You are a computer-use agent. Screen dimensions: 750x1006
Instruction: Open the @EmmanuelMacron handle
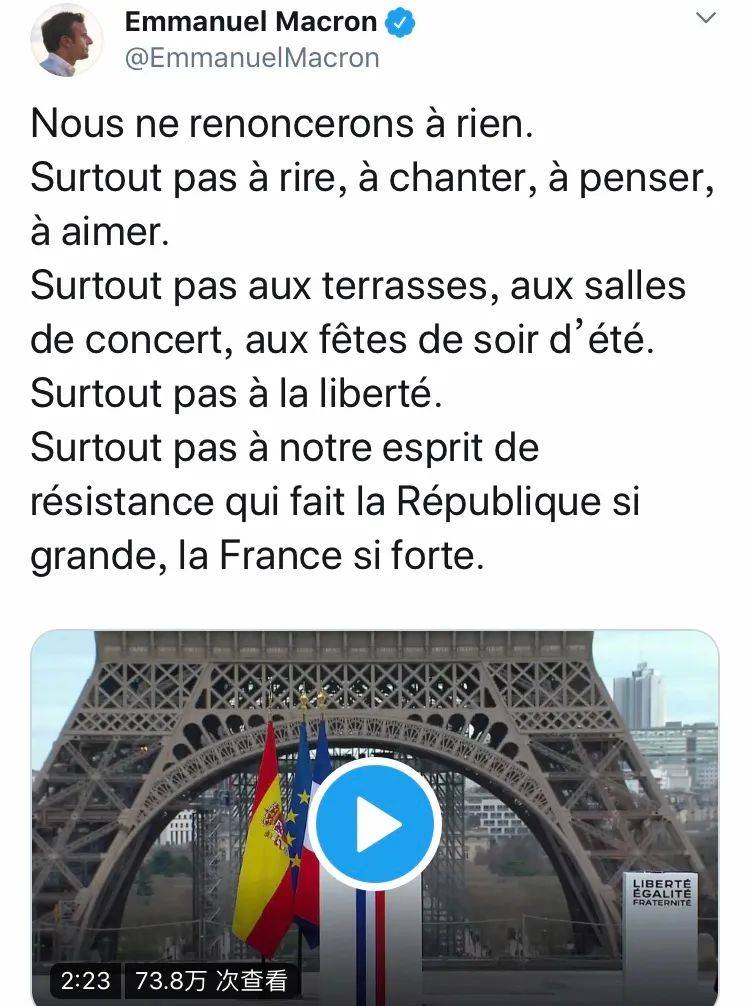click(x=251, y=58)
